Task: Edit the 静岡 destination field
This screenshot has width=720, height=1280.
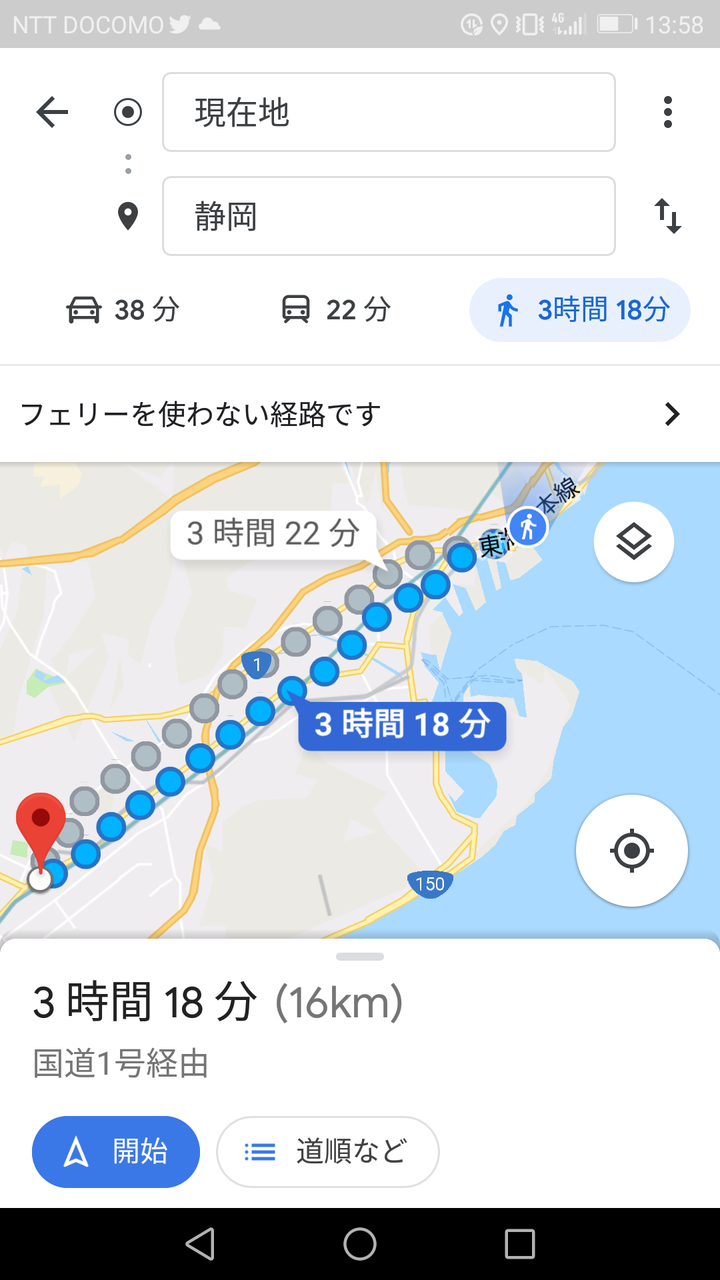Action: coord(389,216)
